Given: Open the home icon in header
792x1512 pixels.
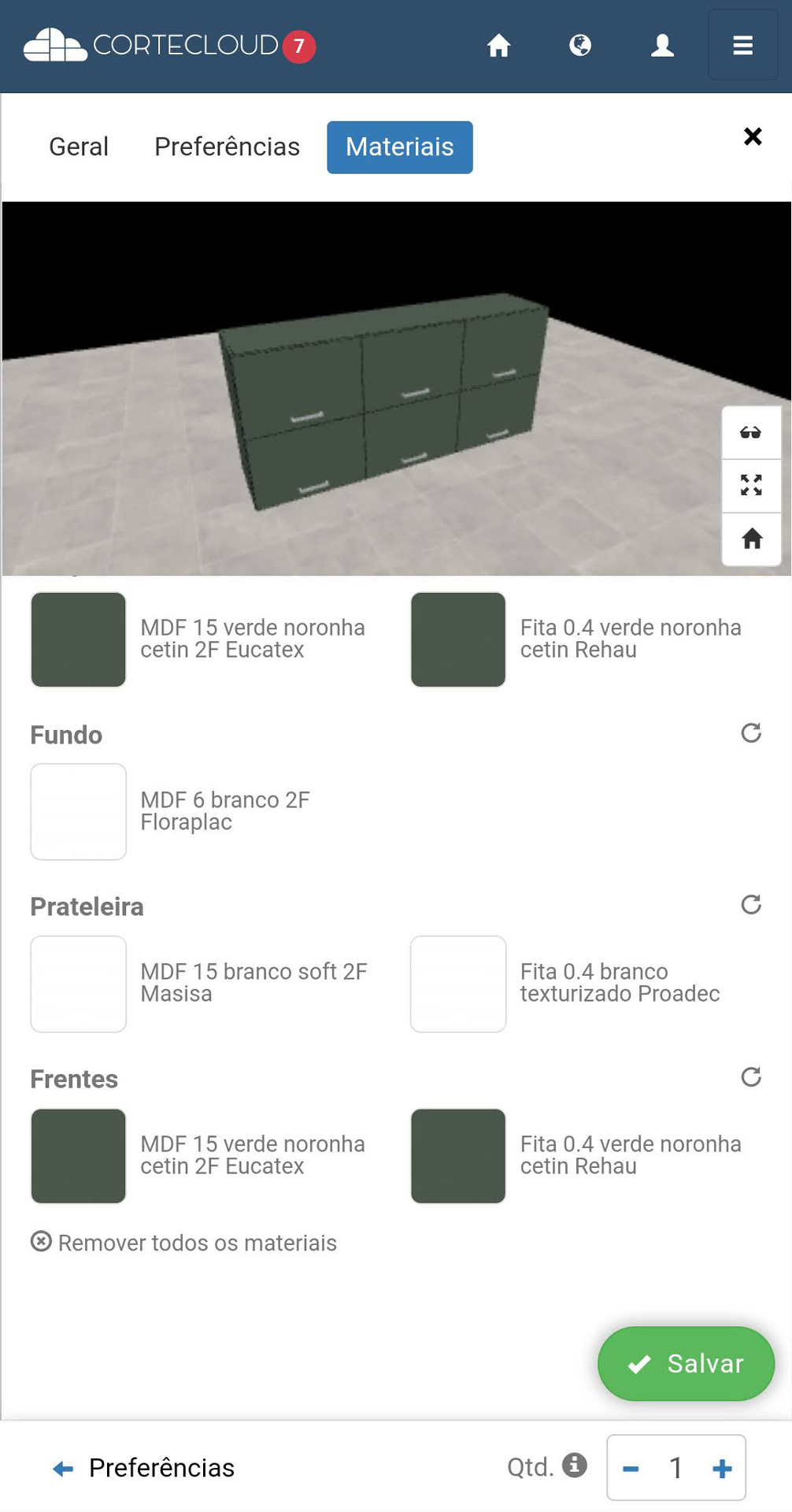Looking at the screenshot, I should (498, 46).
